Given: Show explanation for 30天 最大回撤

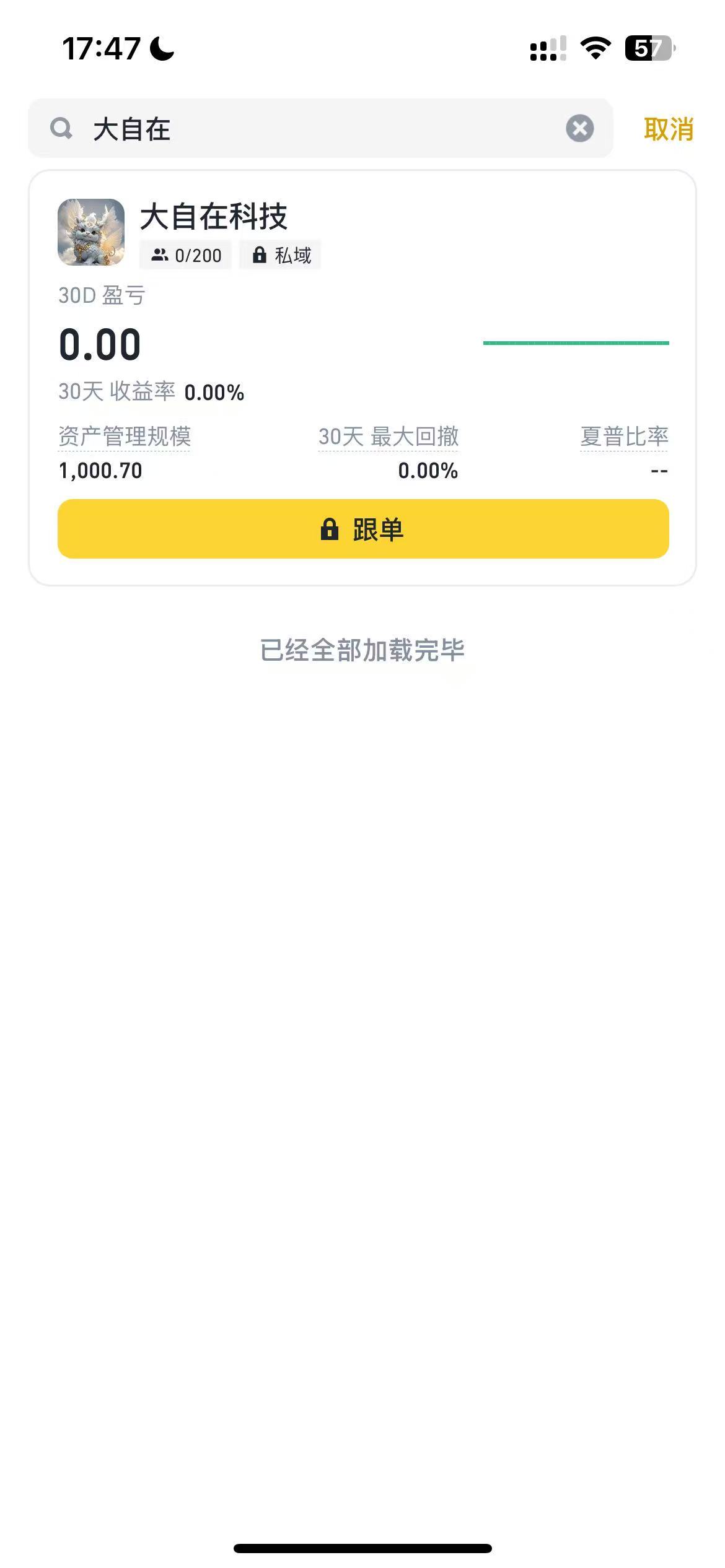Looking at the screenshot, I should [388, 437].
